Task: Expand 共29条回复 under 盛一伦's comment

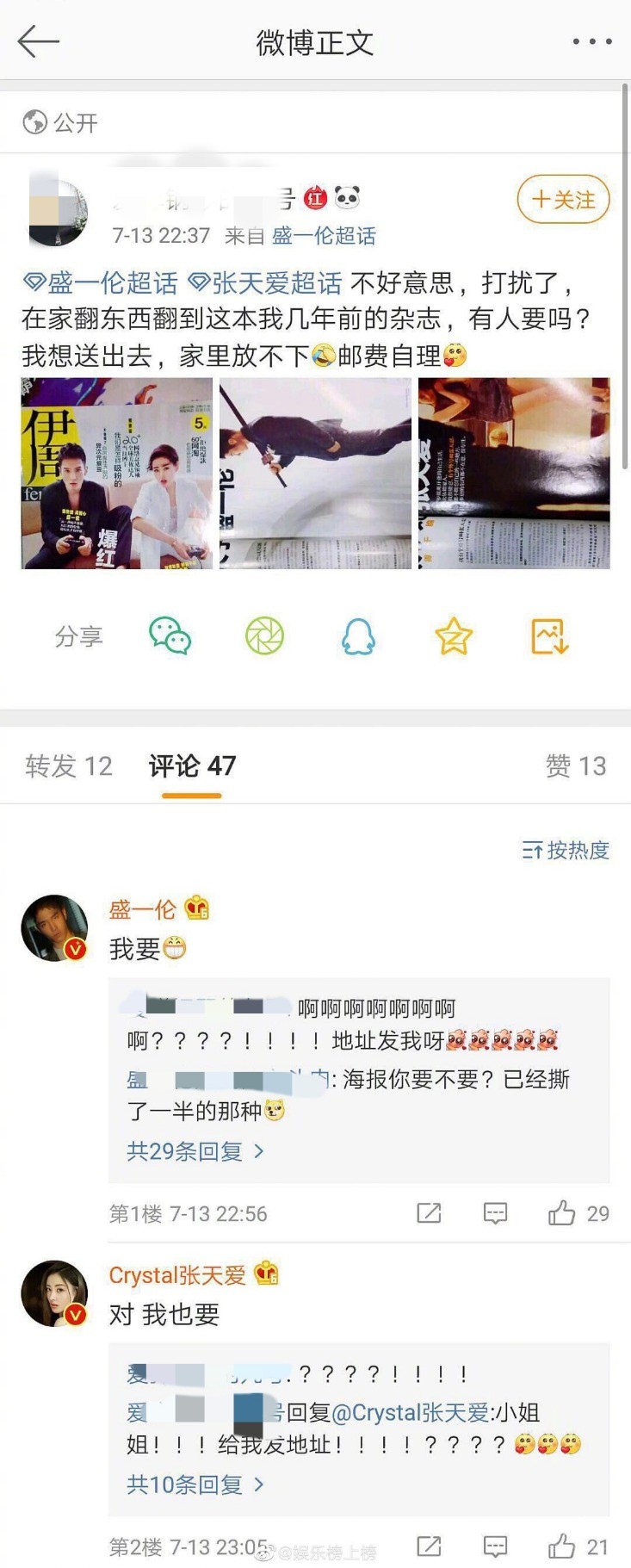Action: (195, 1151)
